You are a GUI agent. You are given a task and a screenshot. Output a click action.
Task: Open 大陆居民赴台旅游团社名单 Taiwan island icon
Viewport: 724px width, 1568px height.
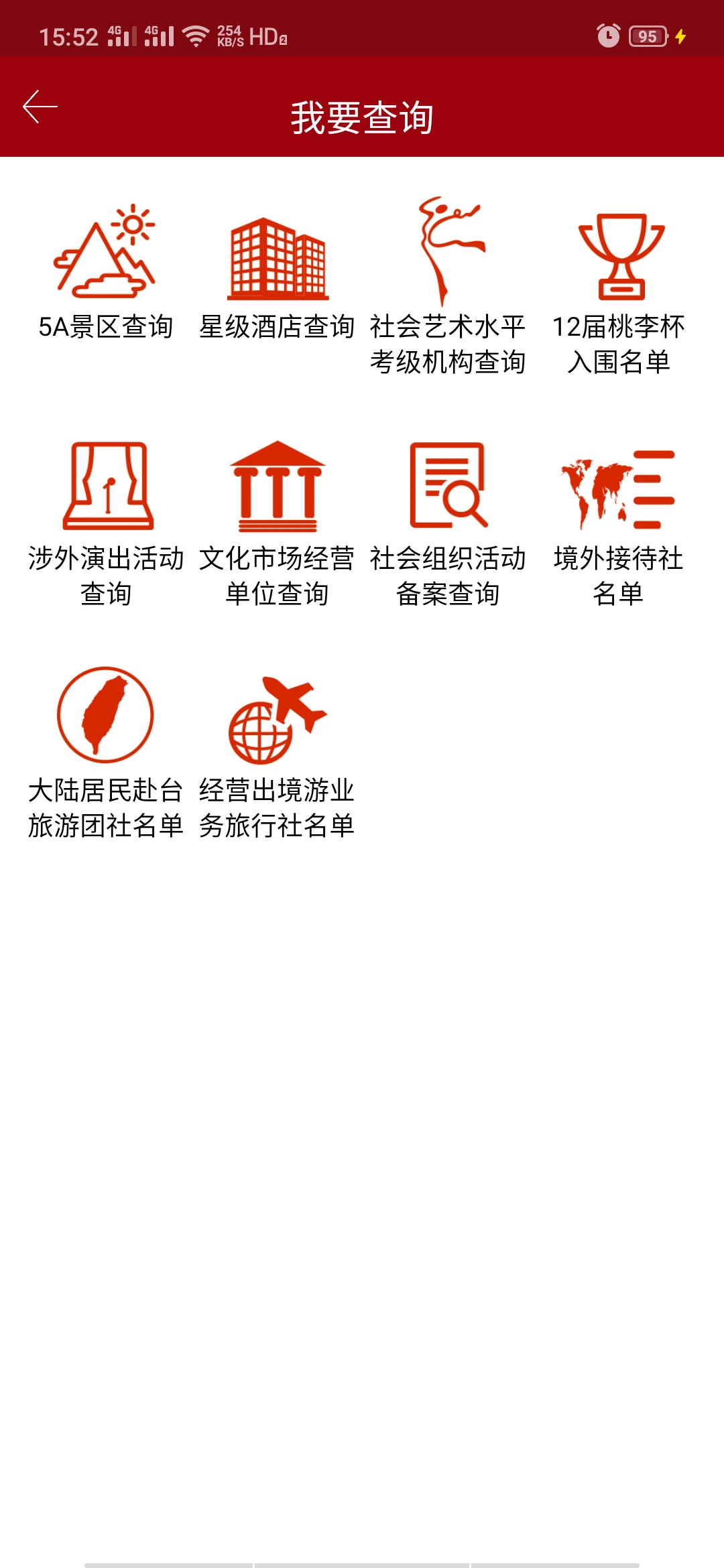click(106, 714)
